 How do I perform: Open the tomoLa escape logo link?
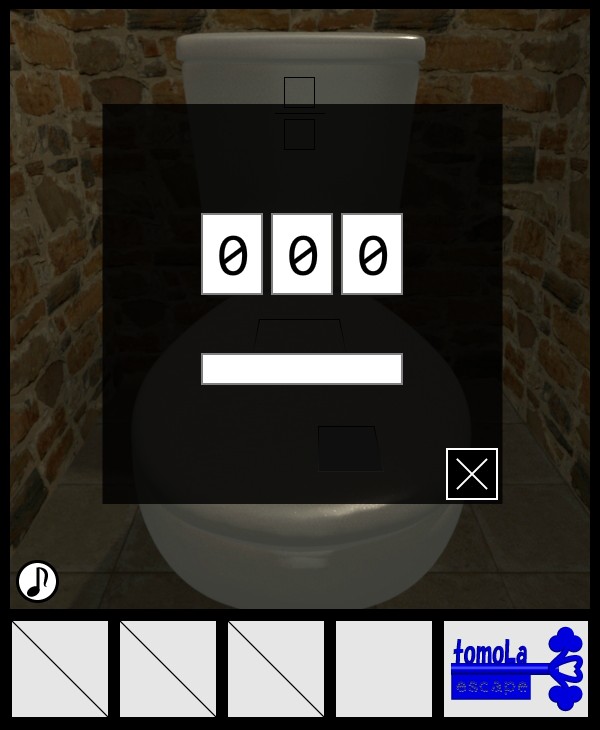(x=516, y=669)
